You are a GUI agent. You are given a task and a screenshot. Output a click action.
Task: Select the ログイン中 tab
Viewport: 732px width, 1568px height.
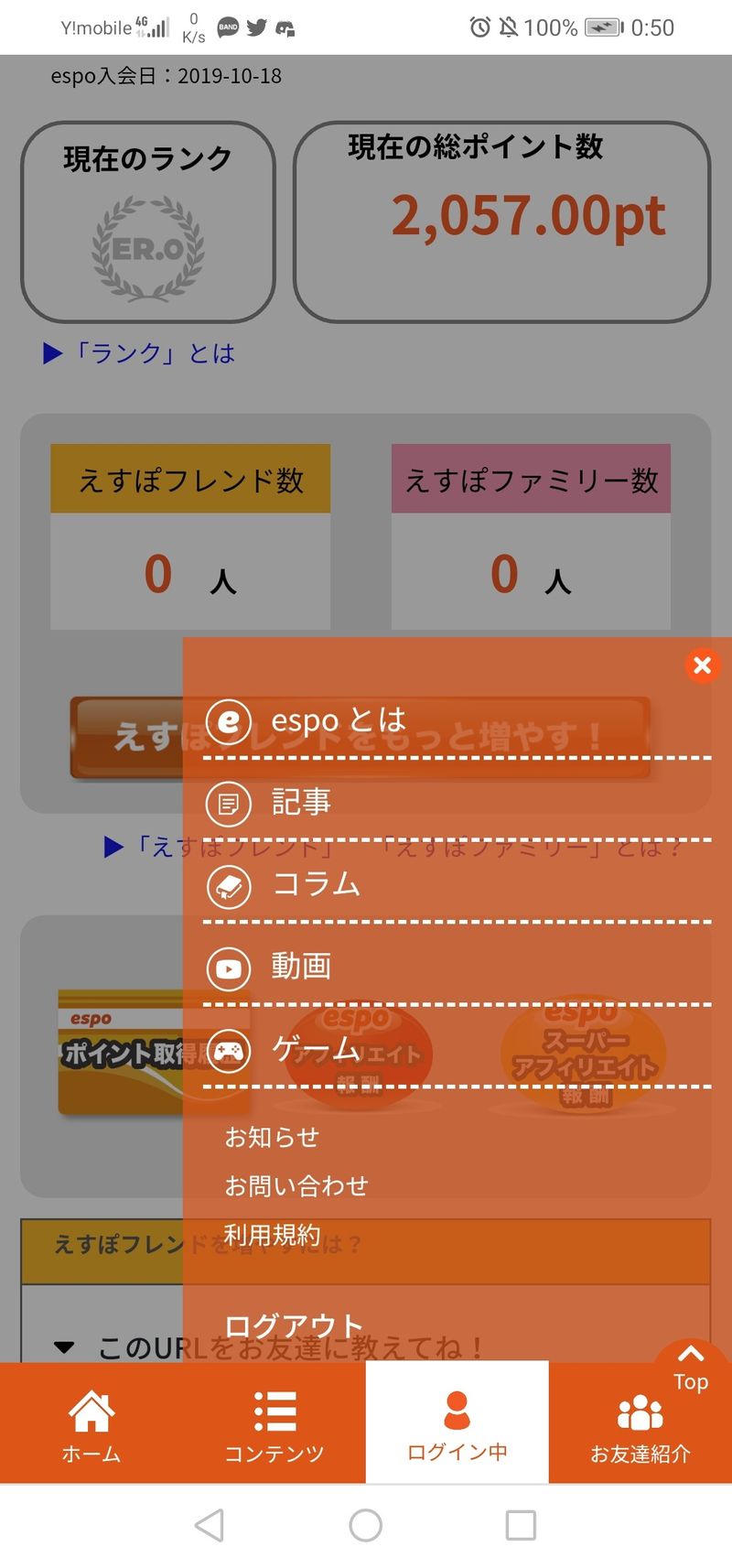[457, 1423]
